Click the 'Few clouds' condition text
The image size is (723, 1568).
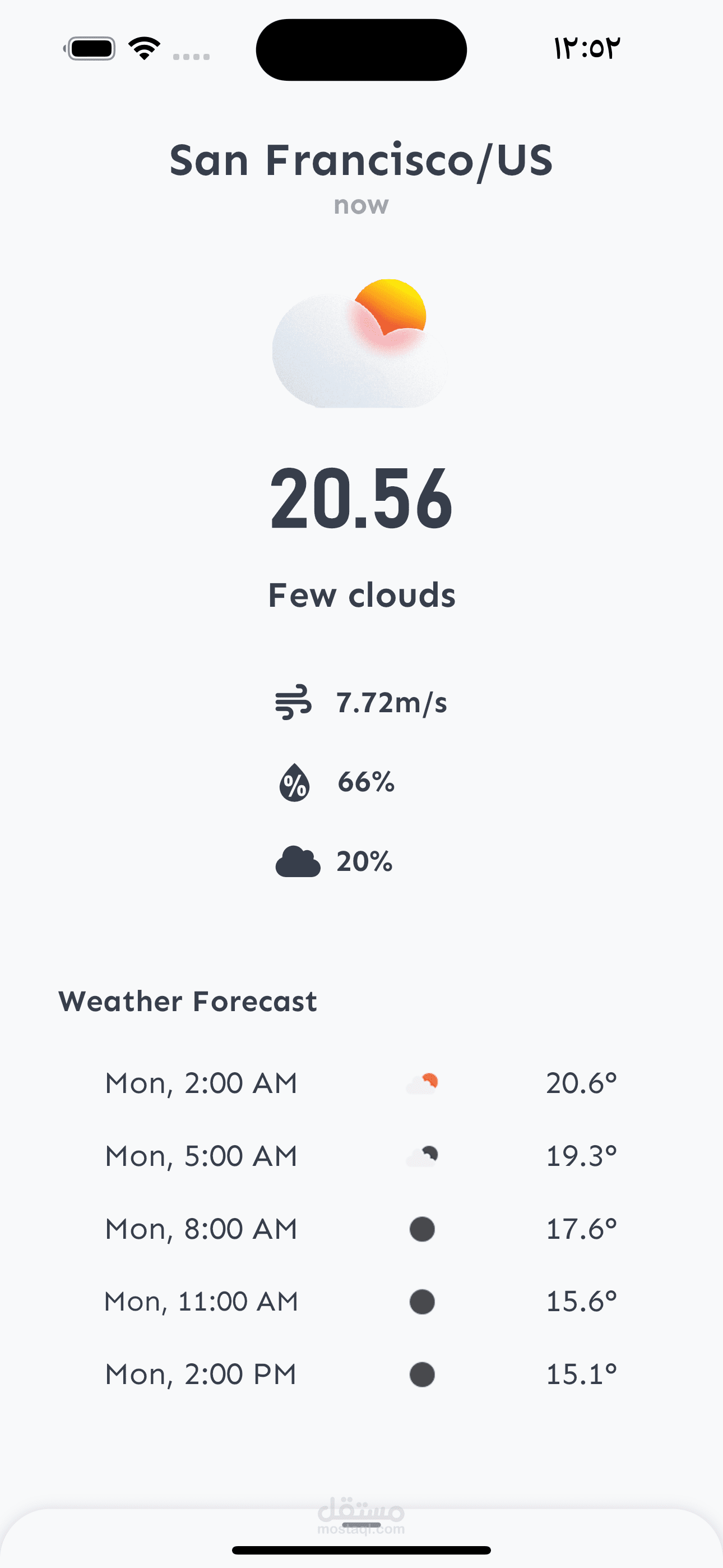(x=361, y=594)
